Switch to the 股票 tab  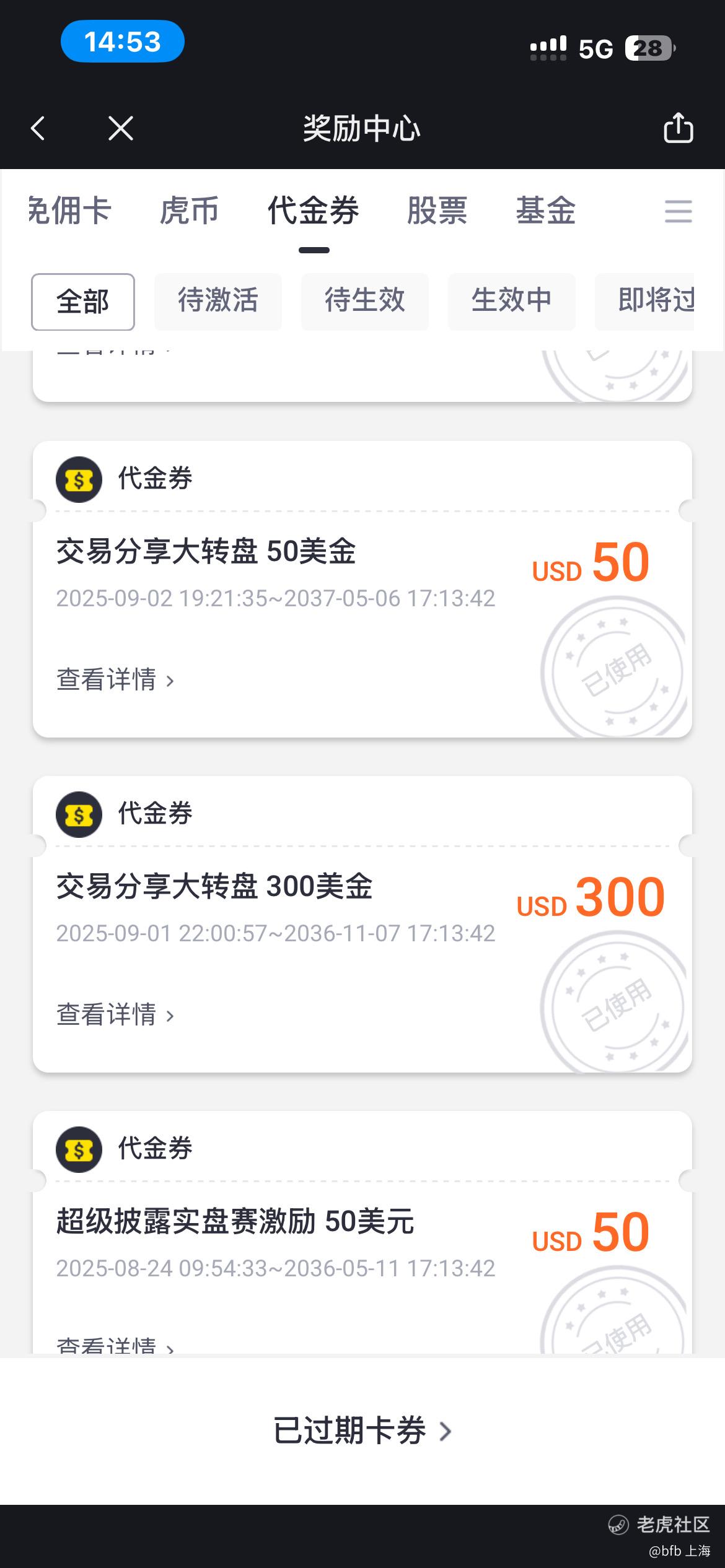(x=437, y=211)
